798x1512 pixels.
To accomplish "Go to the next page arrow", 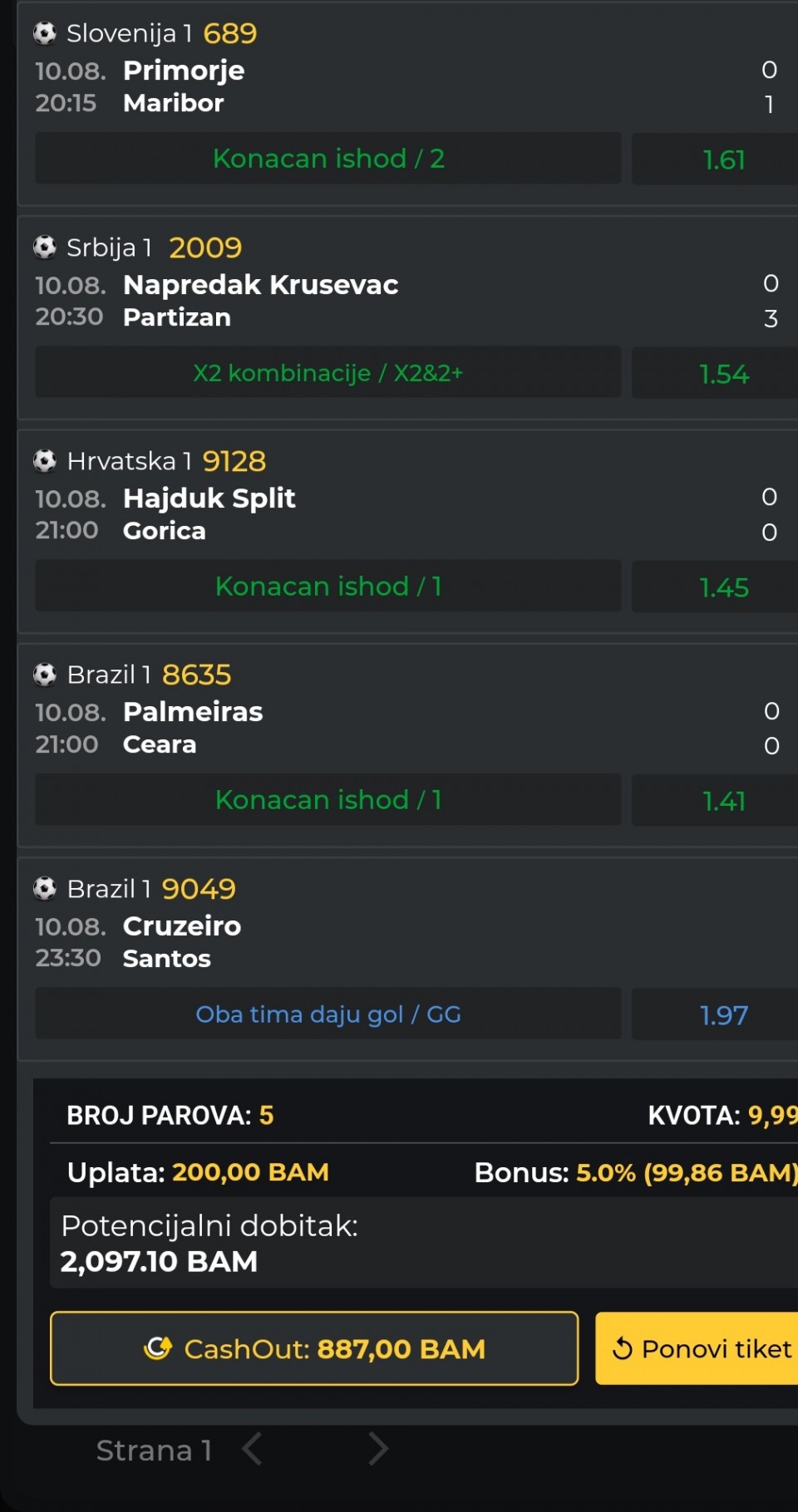I will pyautogui.click(x=378, y=1449).
